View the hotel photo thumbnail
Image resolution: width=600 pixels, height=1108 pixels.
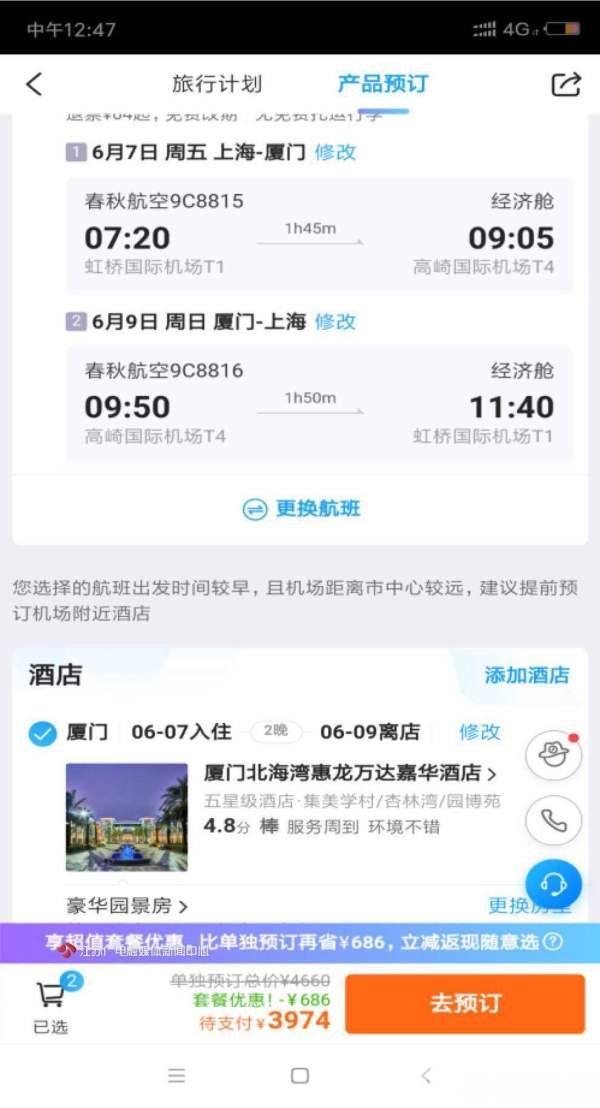(x=127, y=817)
